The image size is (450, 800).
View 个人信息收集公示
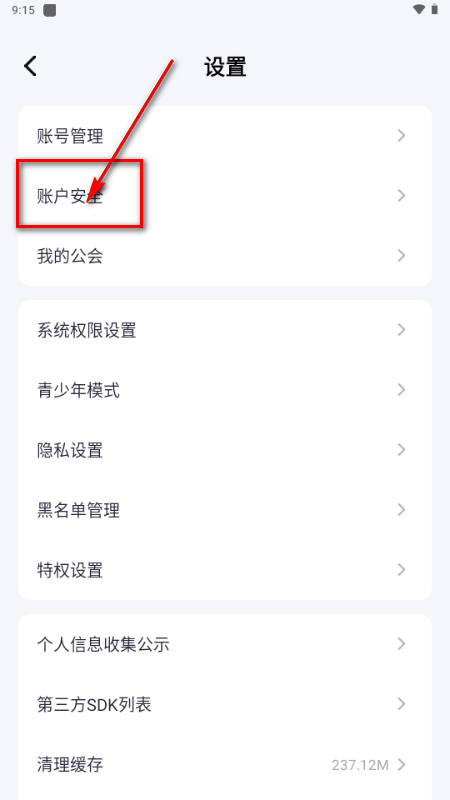(x=225, y=644)
